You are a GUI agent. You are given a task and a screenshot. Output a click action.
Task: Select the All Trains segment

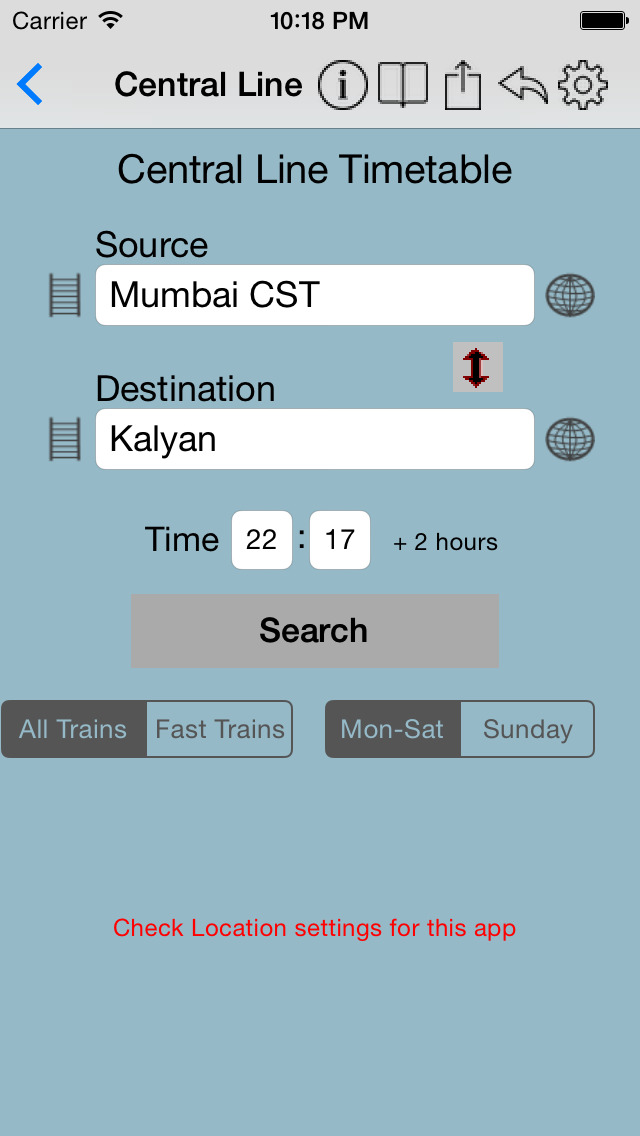(74, 729)
